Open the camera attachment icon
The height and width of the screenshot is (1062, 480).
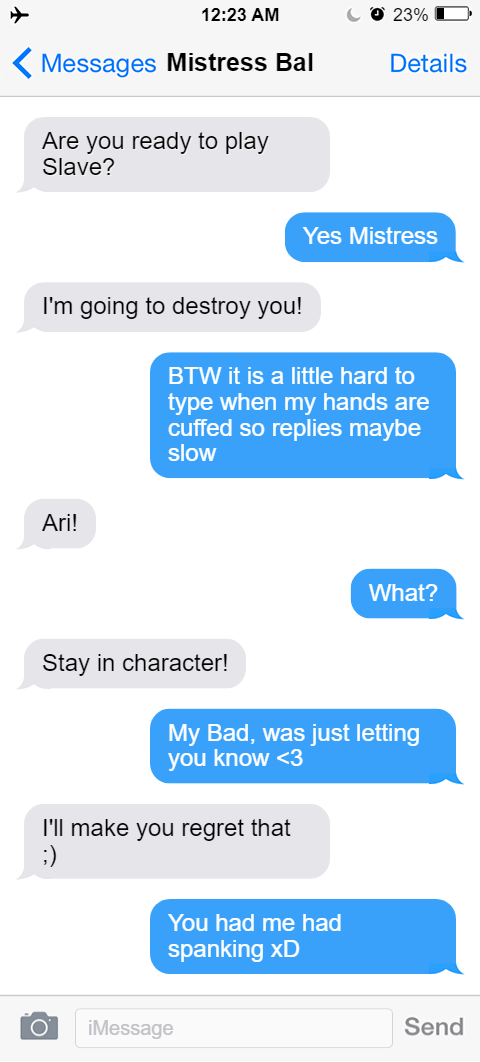39,1027
